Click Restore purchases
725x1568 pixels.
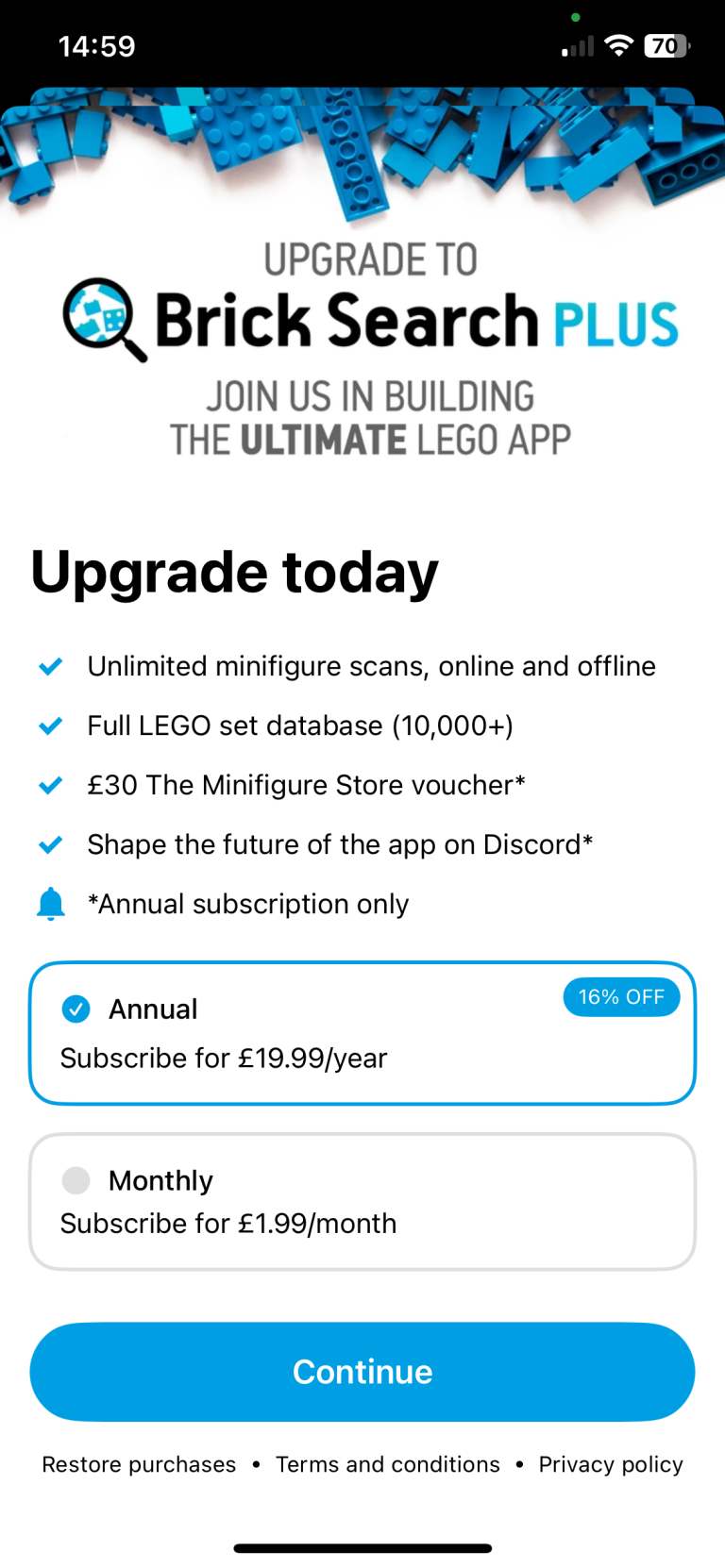[x=139, y=1464]
